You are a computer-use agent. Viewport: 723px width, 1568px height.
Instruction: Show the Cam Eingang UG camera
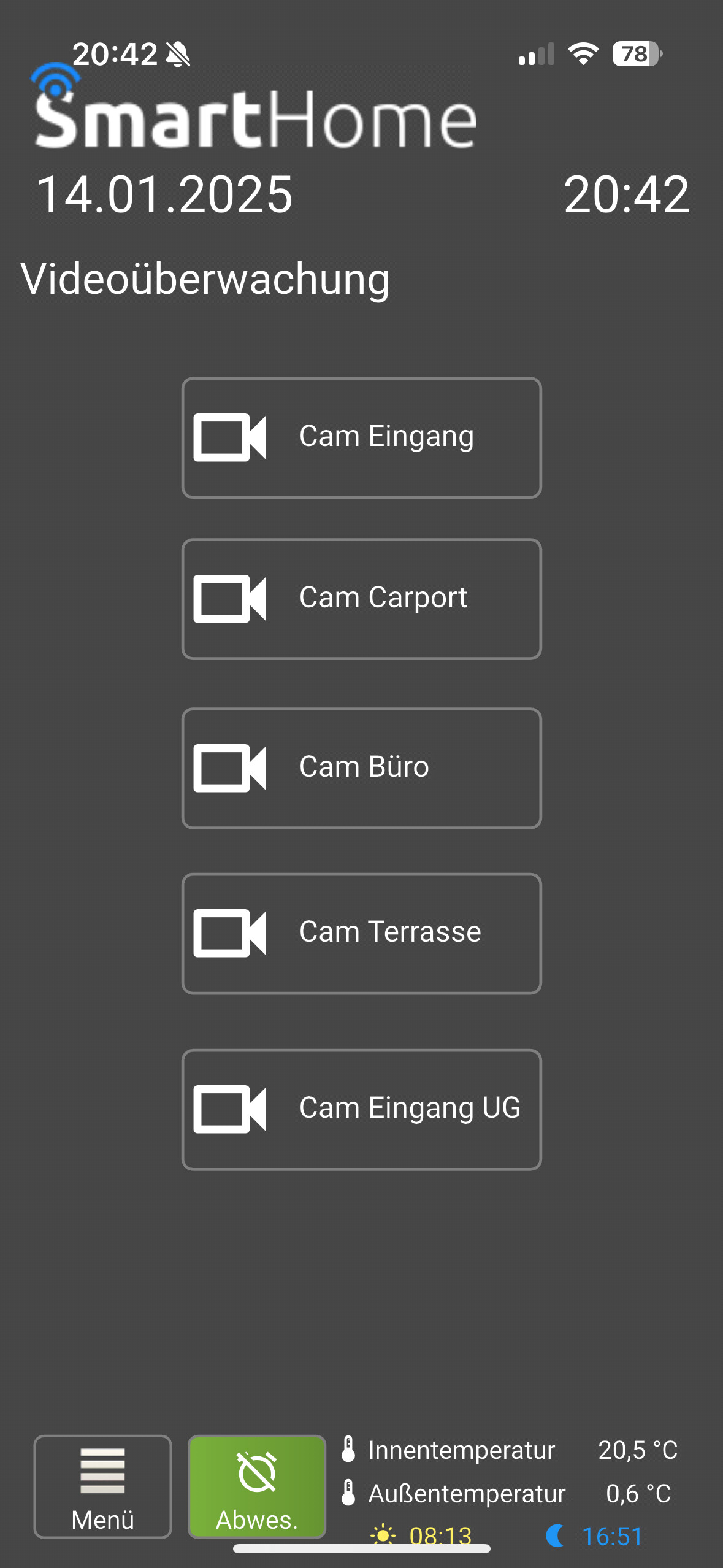coord(361,1109)
